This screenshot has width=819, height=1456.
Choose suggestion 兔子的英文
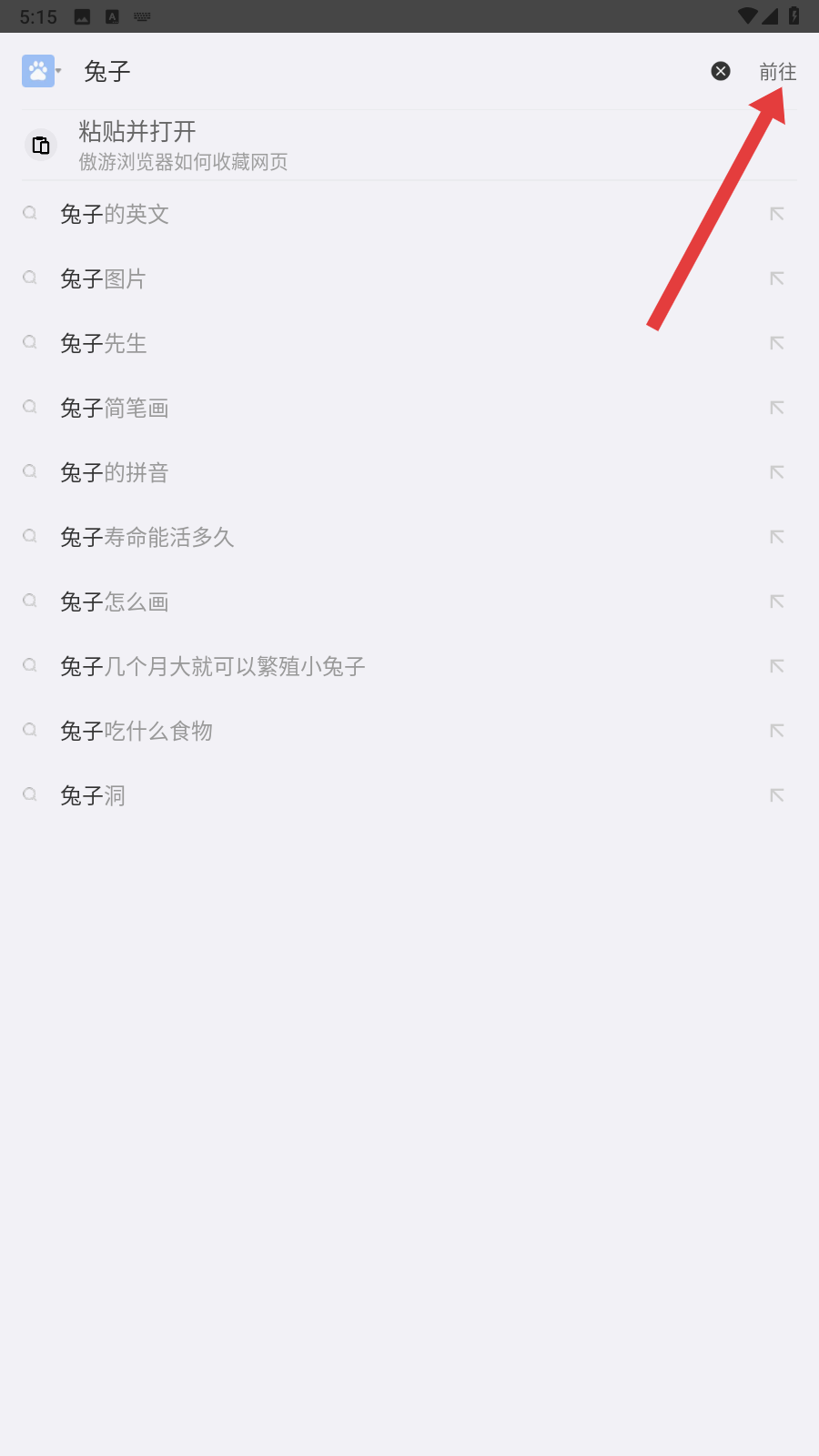115,214
